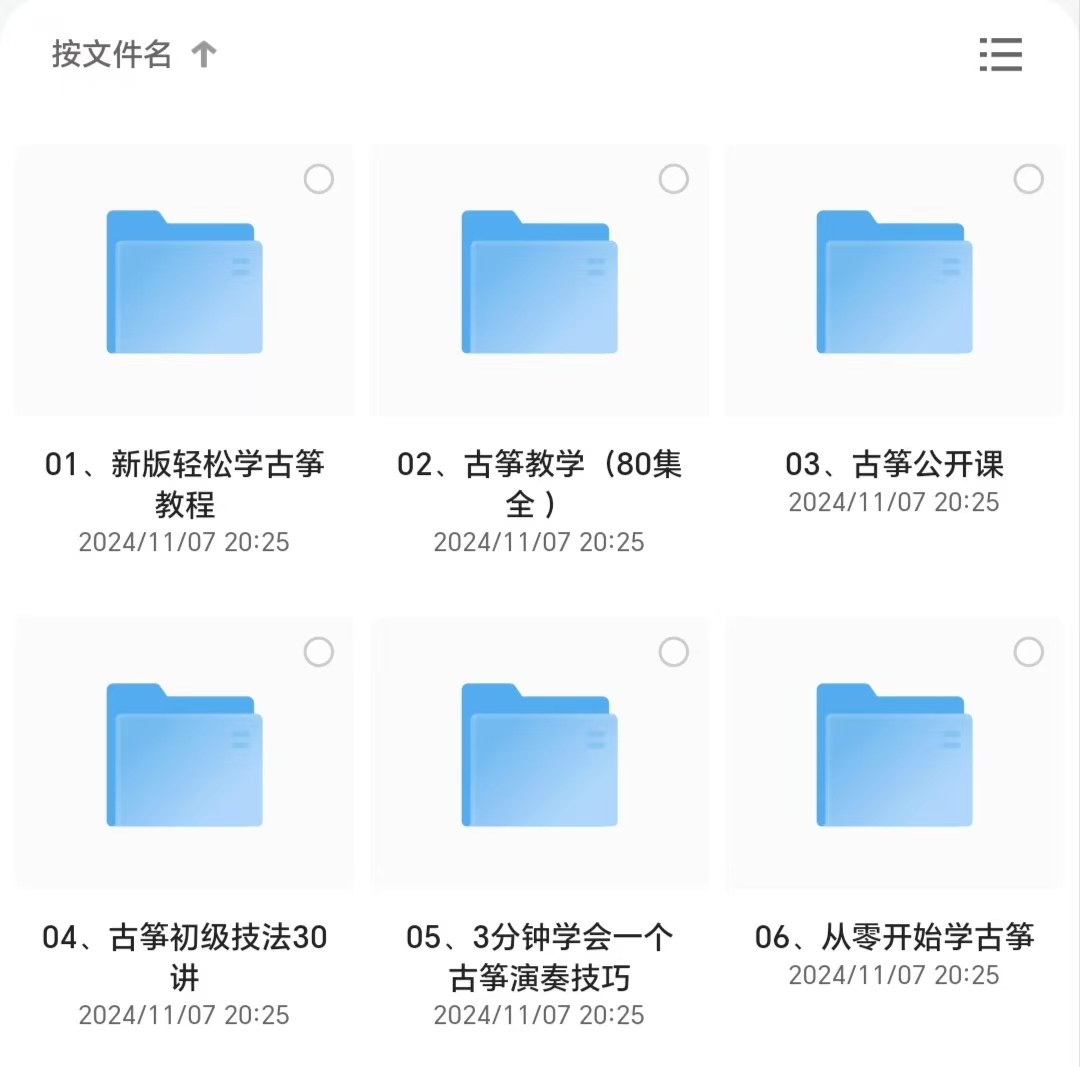Open folder 04、古筝初级技法30讲
Screen dimensions: 1080x1067
point(185,755)
